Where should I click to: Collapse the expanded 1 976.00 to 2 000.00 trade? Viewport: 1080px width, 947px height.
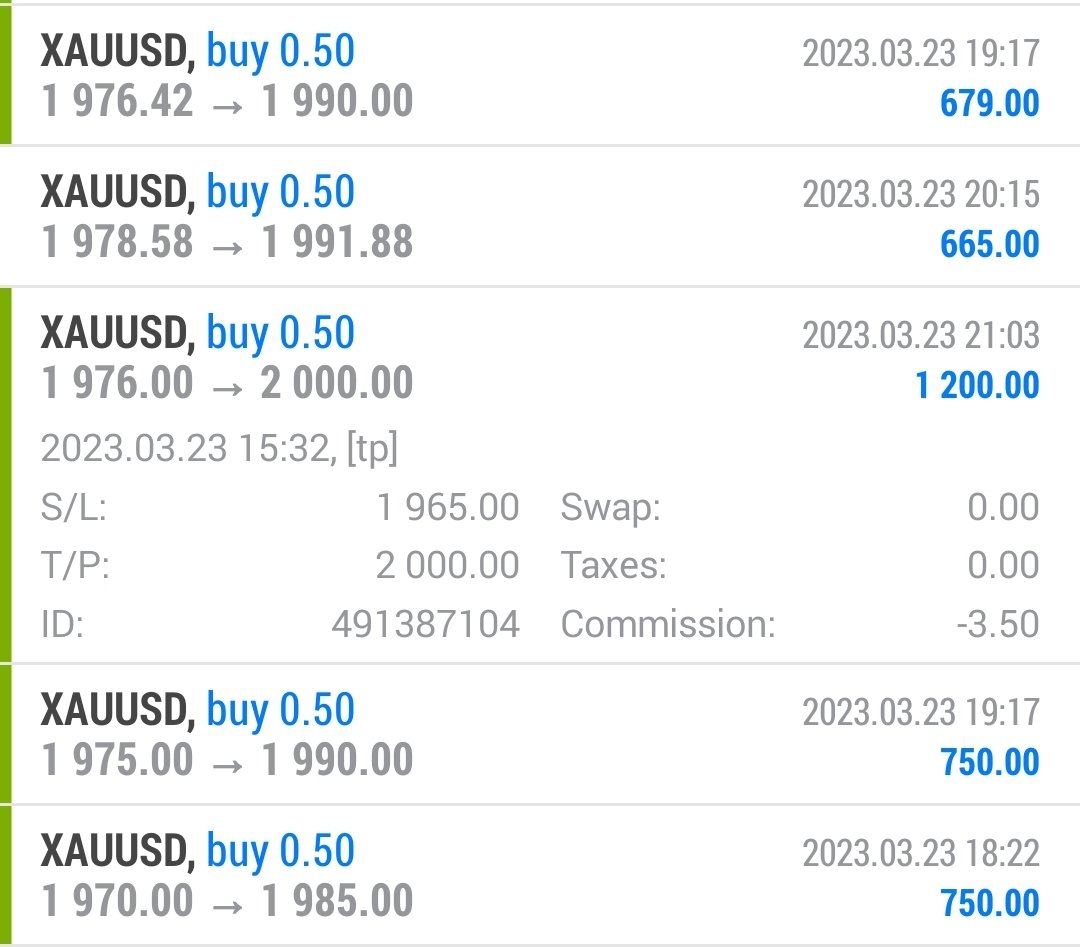click(540, 358)
